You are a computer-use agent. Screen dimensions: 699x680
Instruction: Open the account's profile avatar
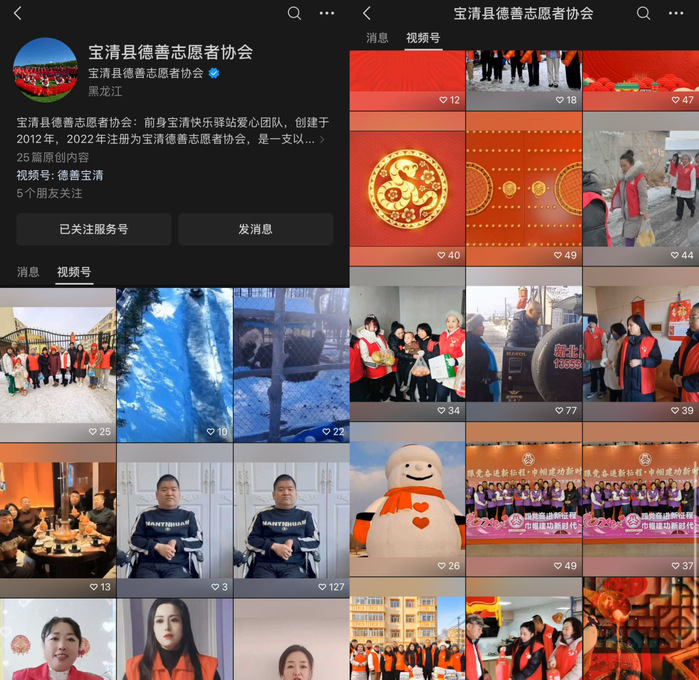45,70
